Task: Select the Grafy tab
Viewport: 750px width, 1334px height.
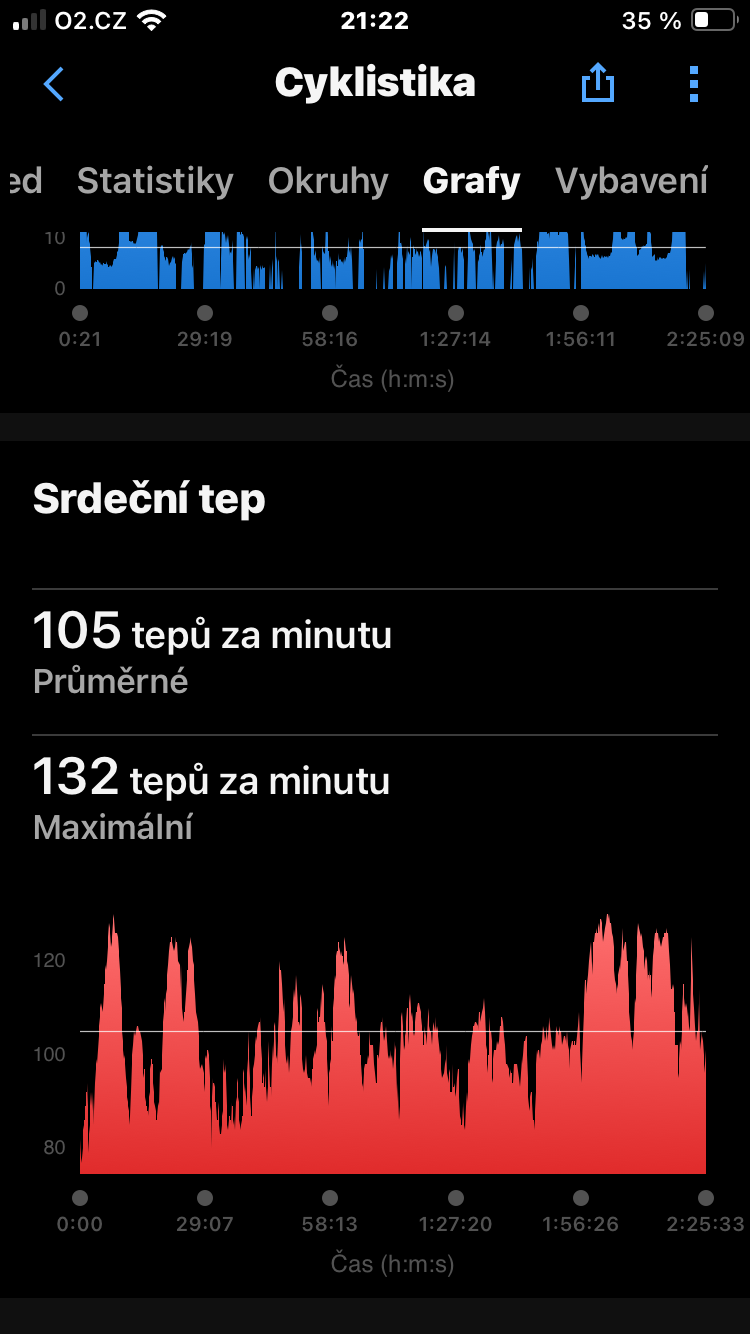Action: [472, 181]
